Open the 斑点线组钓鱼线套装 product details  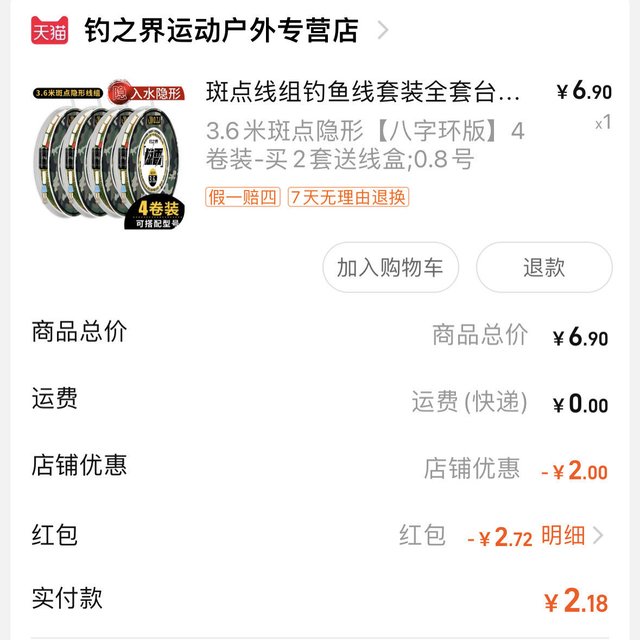coord(363,93)
